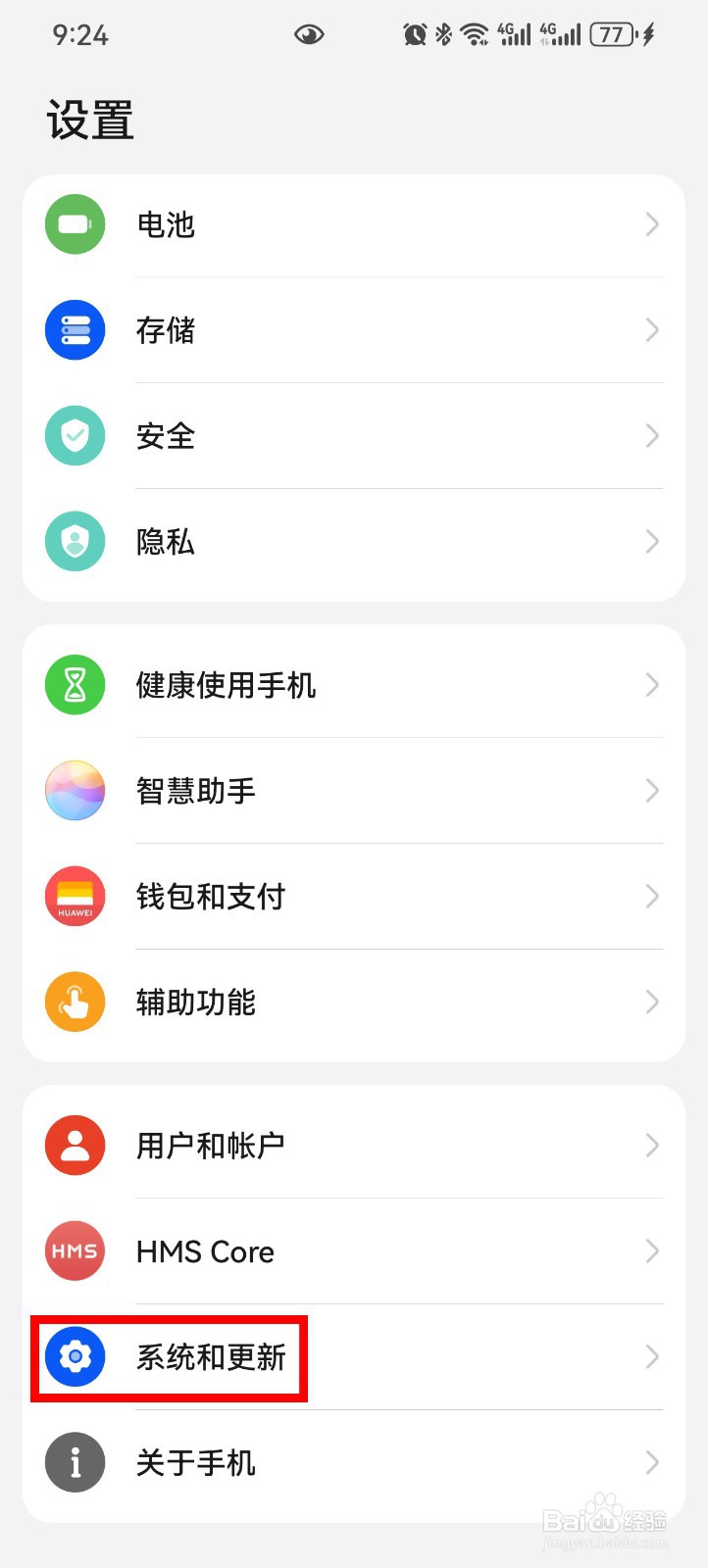Go to 辅助功能 (Accessibility features)
Viewport: 708px width, 1568px height.
click(x=353, y=1003)
